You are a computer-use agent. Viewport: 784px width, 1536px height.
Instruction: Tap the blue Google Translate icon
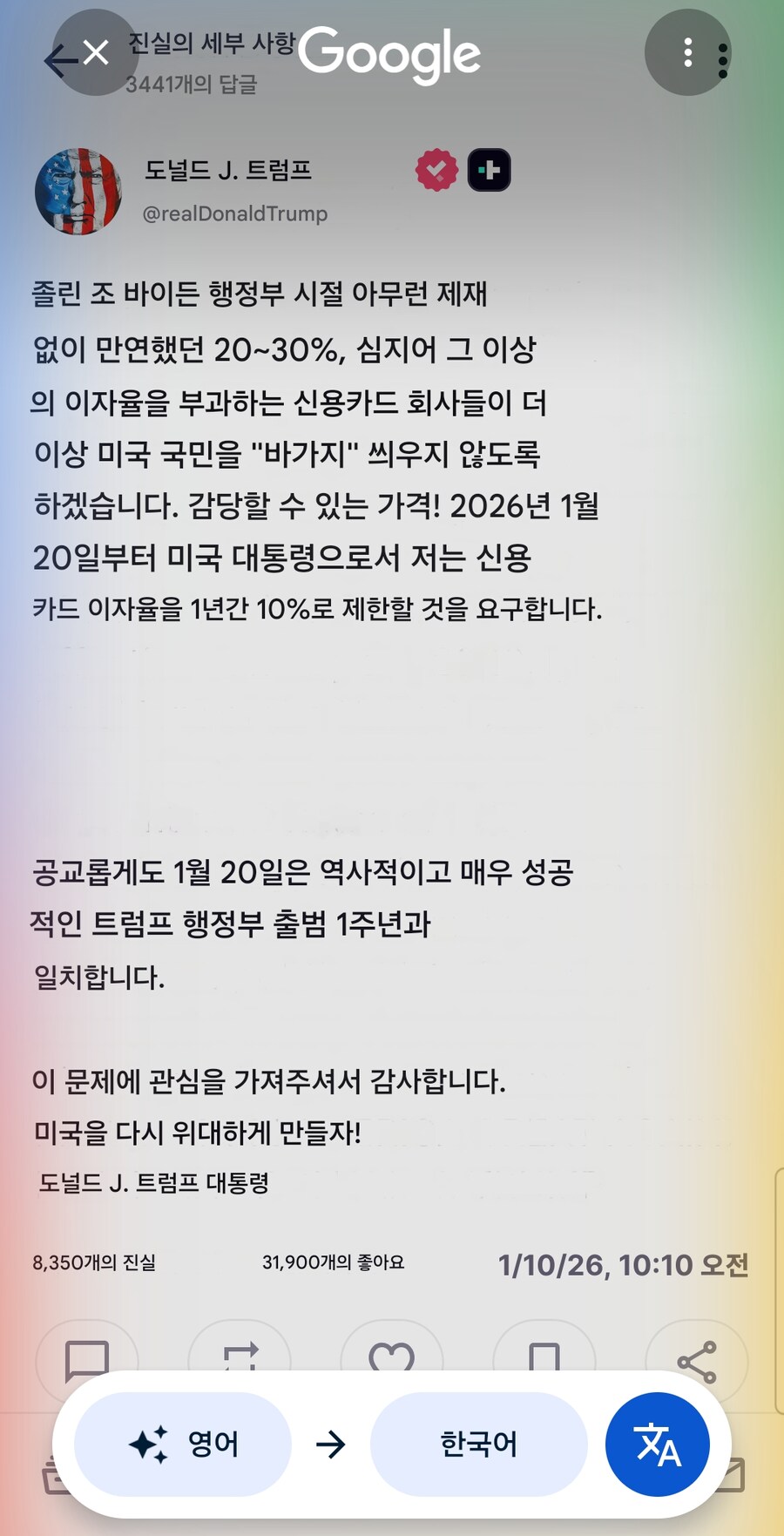[x=658, y=1444]
